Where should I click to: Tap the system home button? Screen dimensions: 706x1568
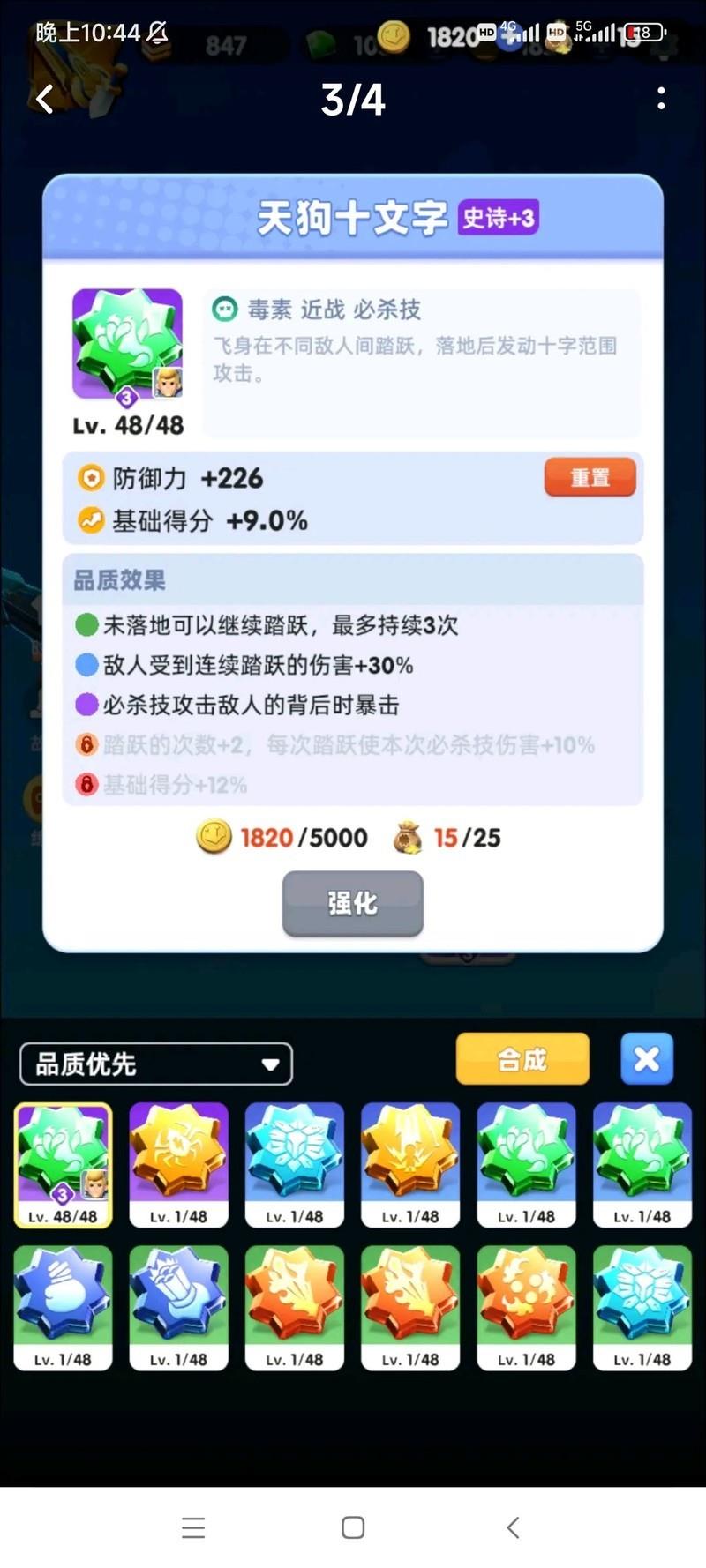(x=353, y=1527)
